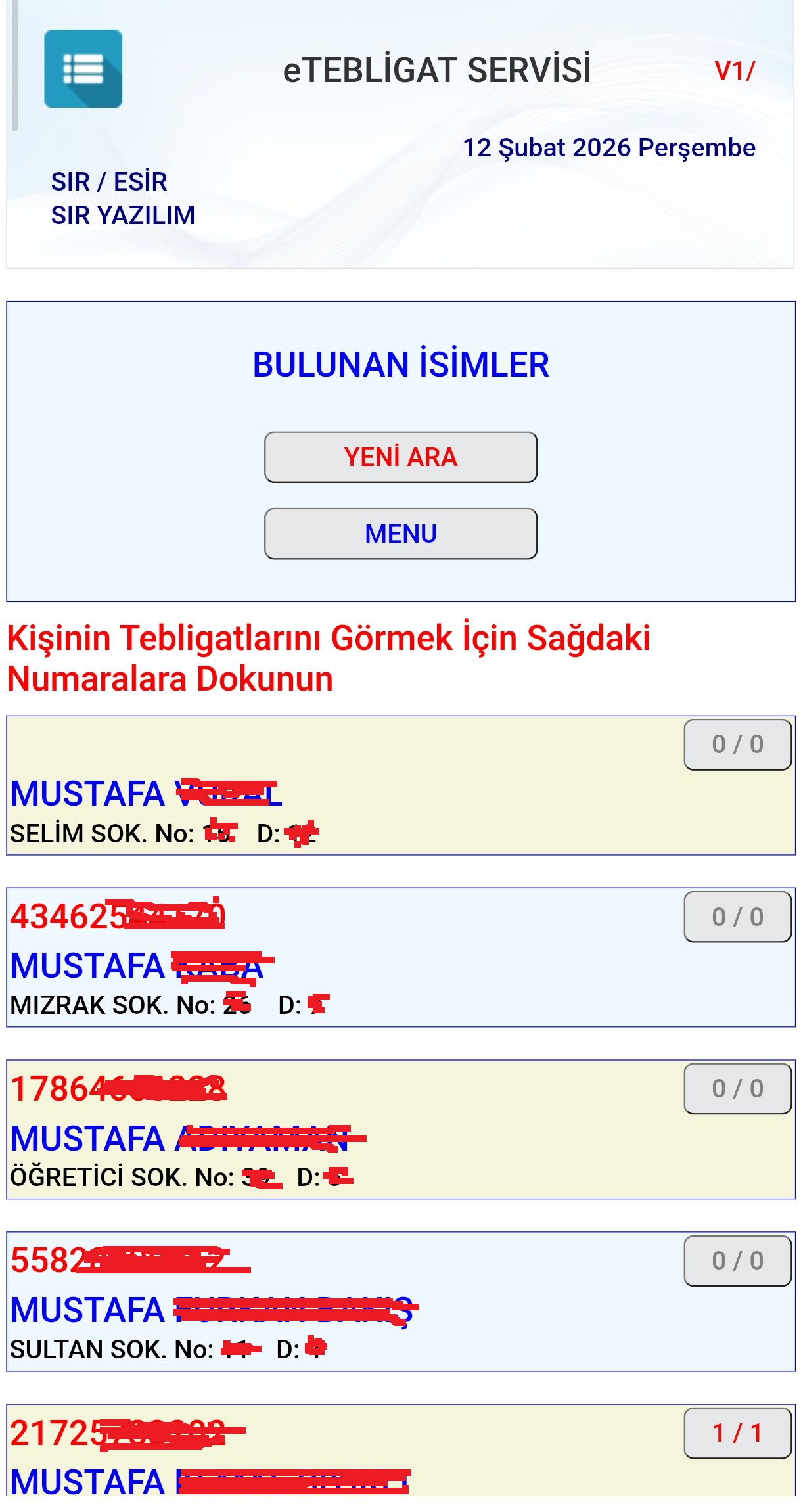This screenshot has height=1512, width=801.
Task: Tap 0/0 counter for SELİM SOK. entry
Action: click(737, 745)
